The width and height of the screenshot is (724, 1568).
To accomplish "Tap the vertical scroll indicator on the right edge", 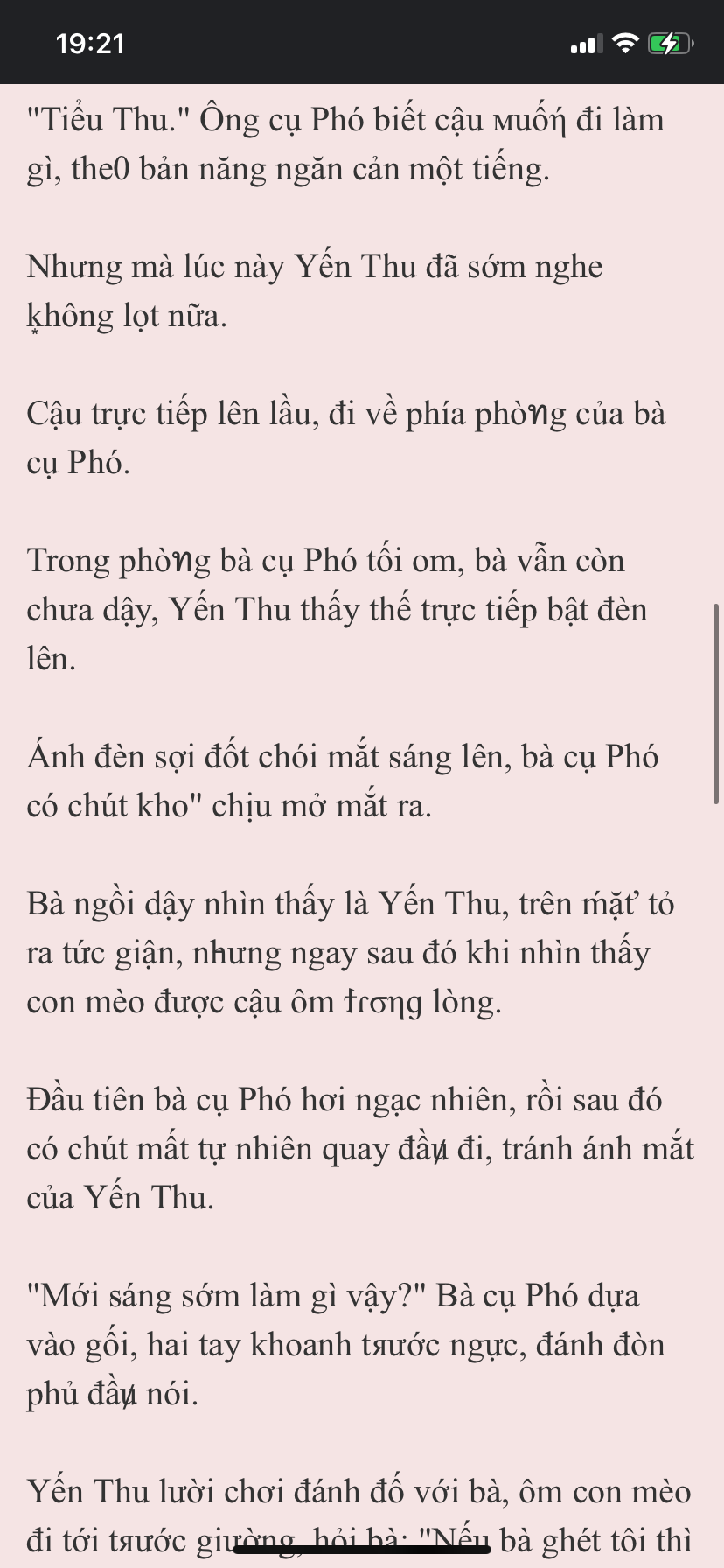I will click(x=716, y=703).
